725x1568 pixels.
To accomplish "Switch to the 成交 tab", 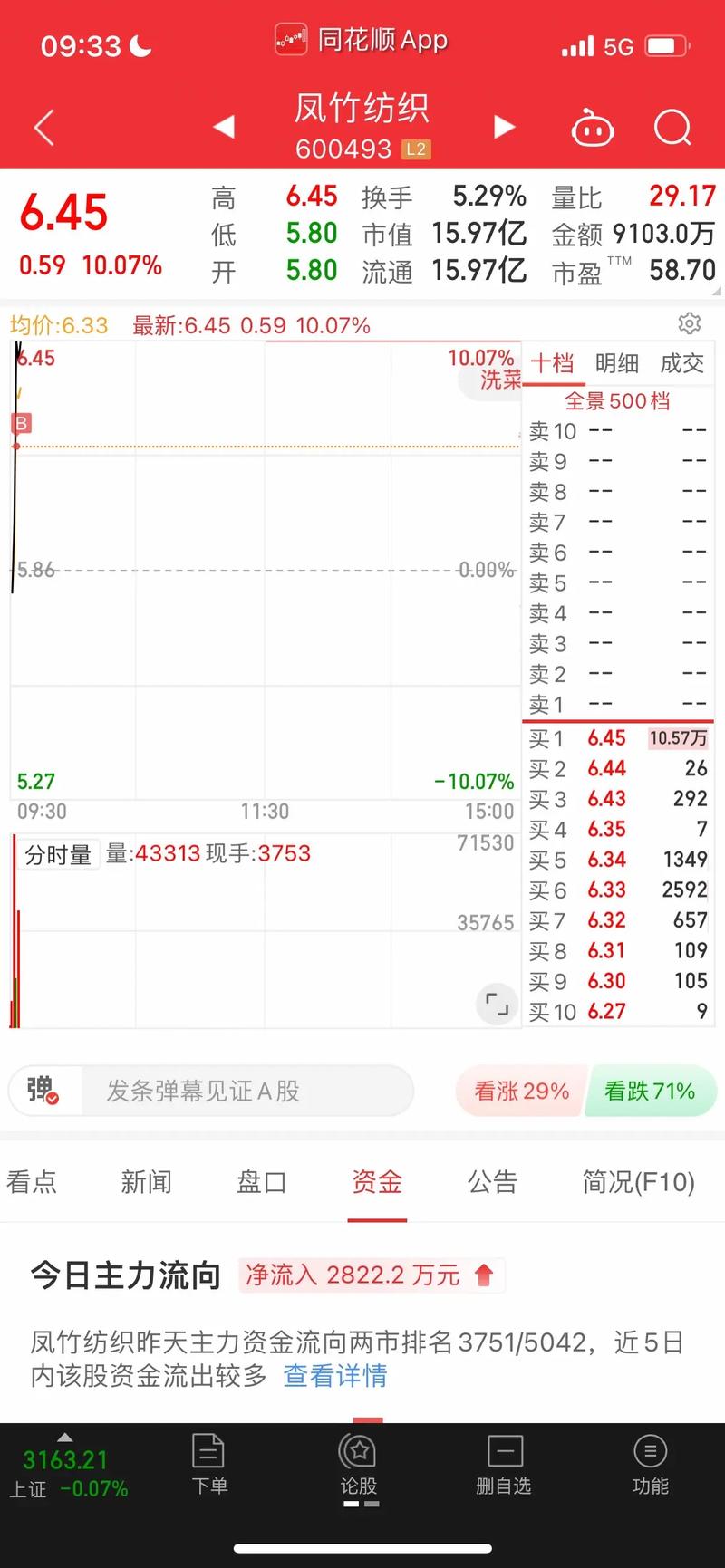I will pyautogui.click(x=681, y=364).
